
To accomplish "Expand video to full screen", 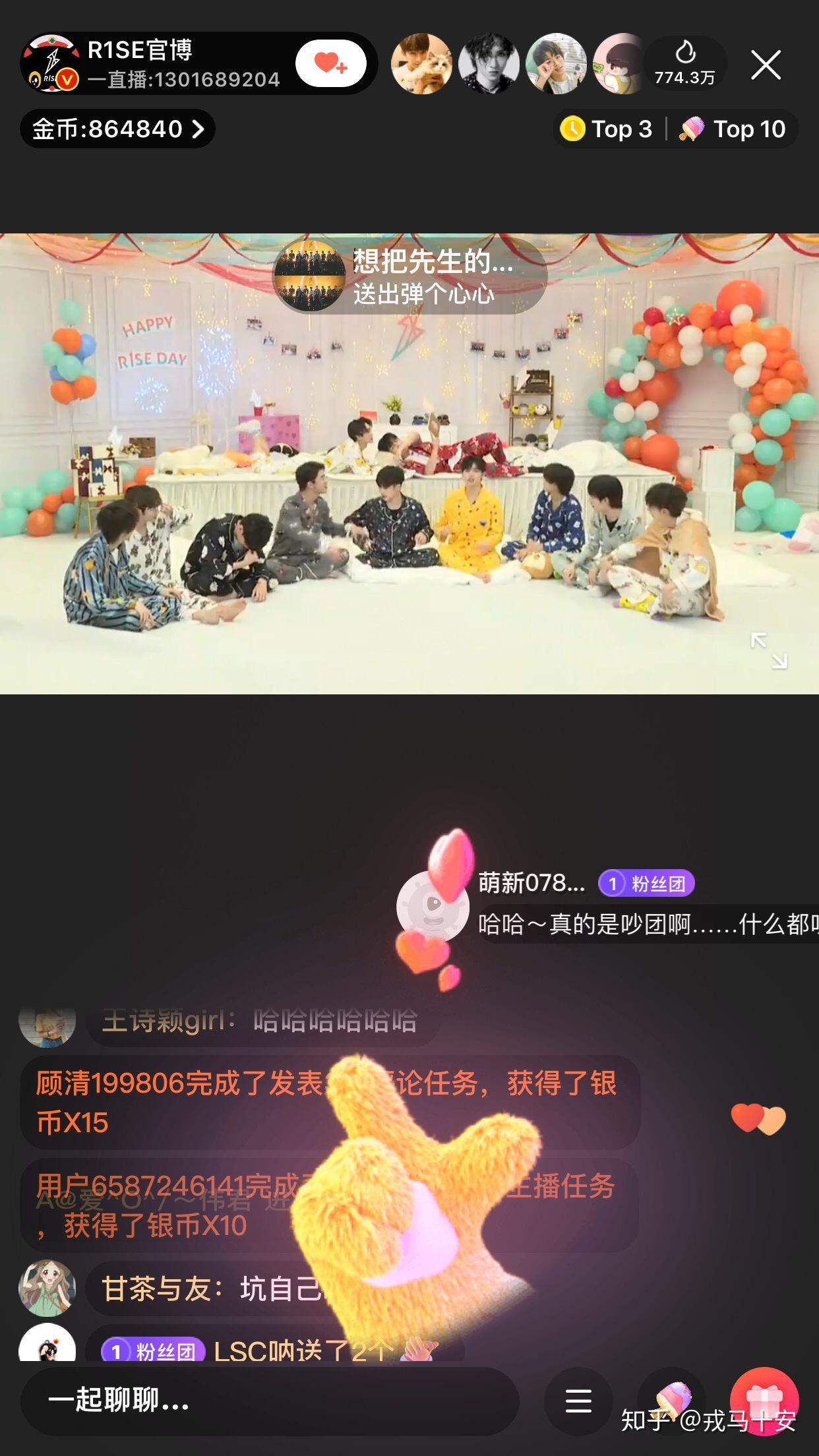I will coord(768,650).
